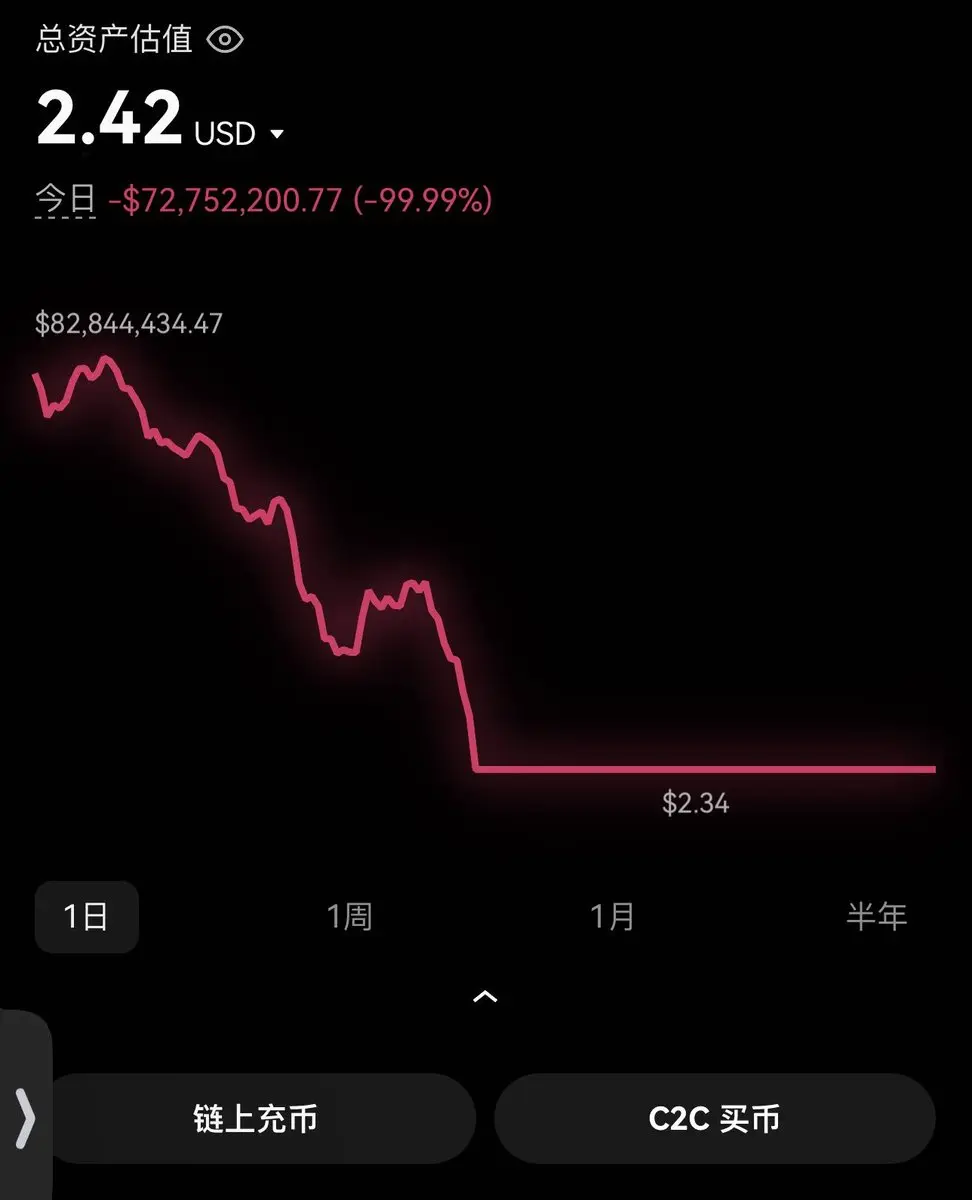Open the USD currency dropdown

click(276, 134)
